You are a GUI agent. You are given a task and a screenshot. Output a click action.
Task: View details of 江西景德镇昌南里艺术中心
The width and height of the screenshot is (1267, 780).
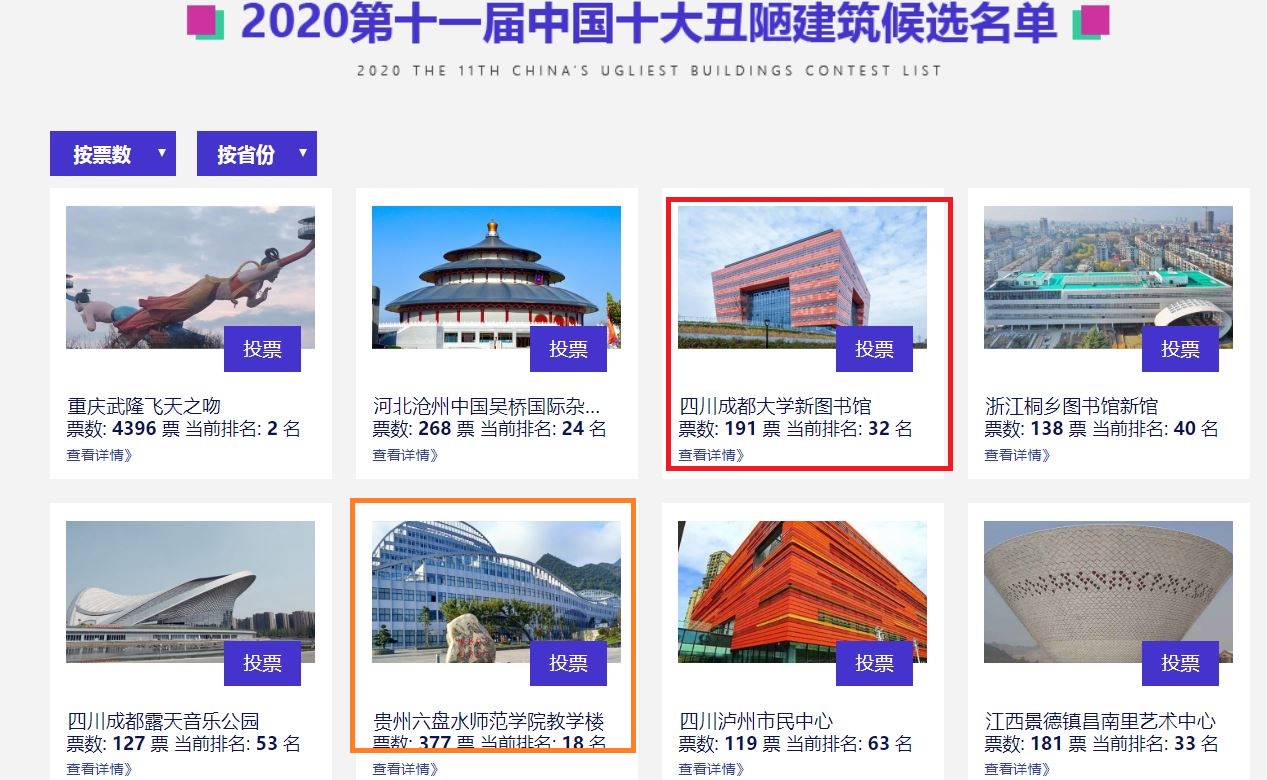pyautogui.click(x=1017, y=769)
